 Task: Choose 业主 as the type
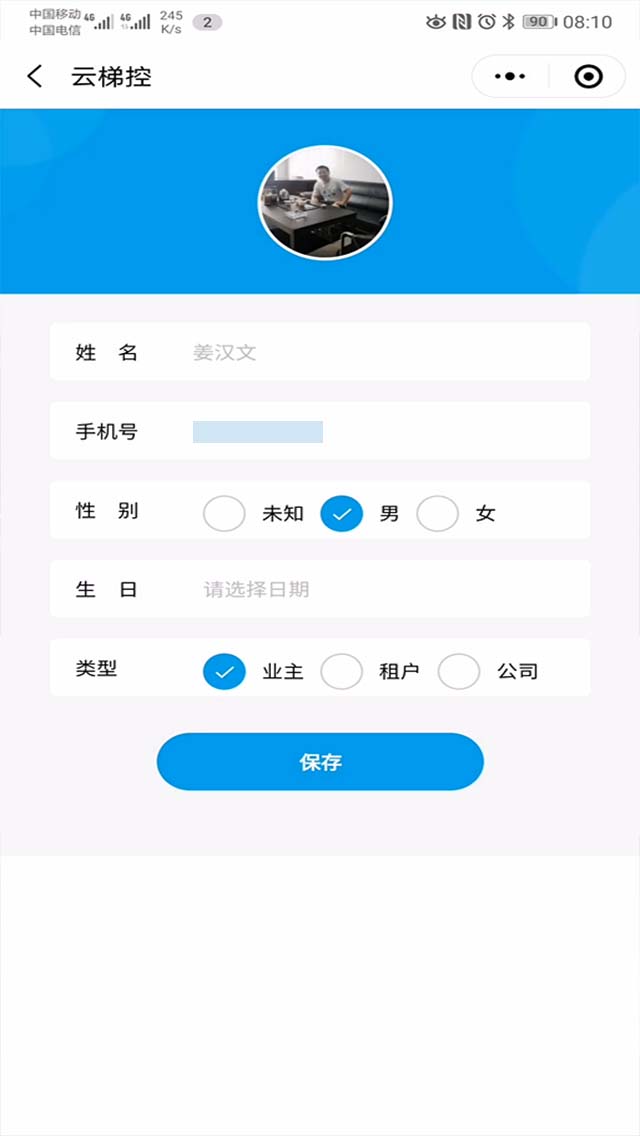224,672
